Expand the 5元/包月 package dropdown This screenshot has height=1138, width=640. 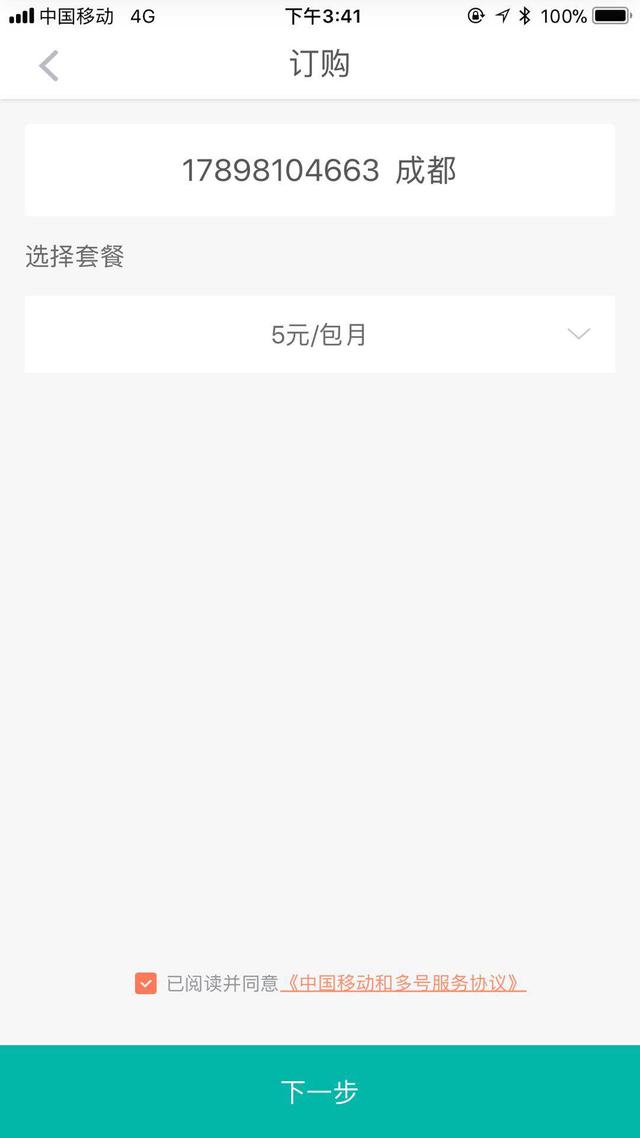coord(578,334)
